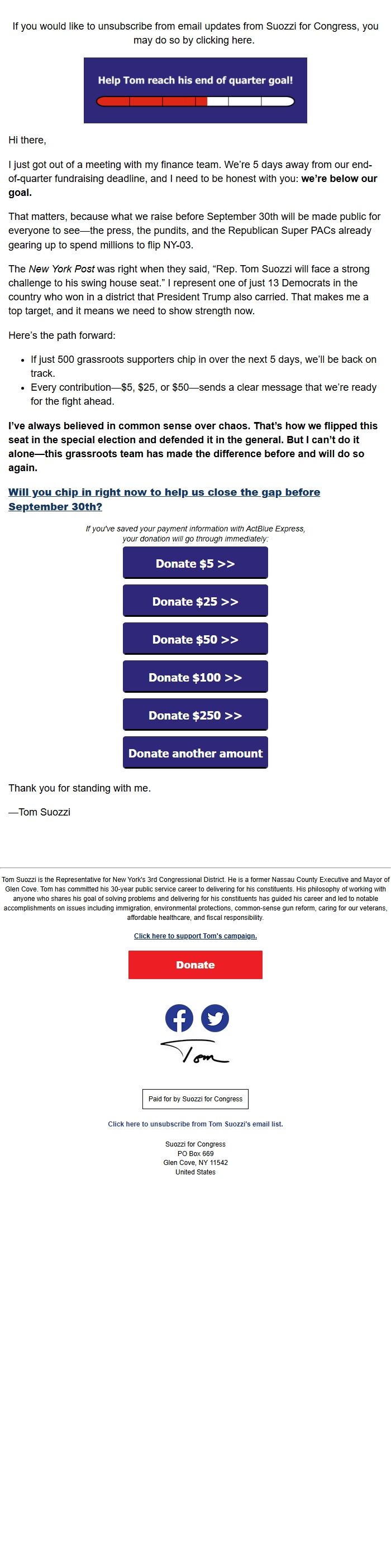Choose the Donate $50 option

point(195,639)
